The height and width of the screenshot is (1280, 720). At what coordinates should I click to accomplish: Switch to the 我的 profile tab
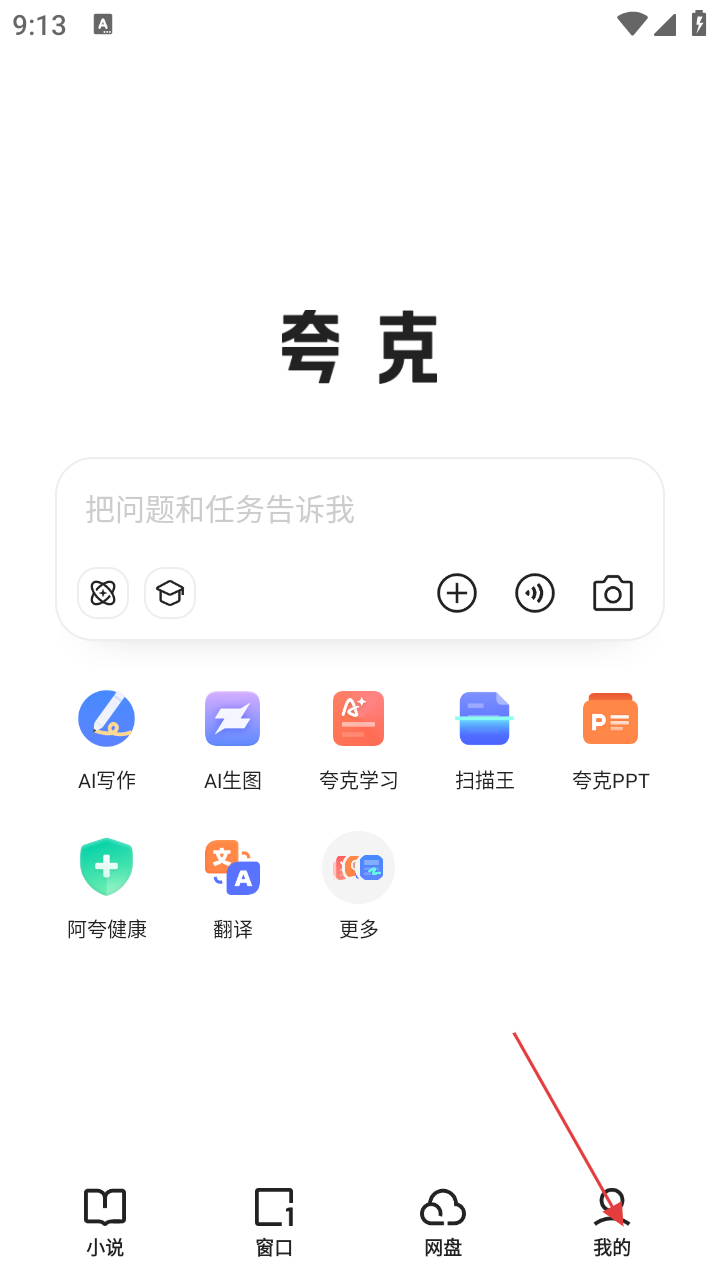coord(612,1220)
